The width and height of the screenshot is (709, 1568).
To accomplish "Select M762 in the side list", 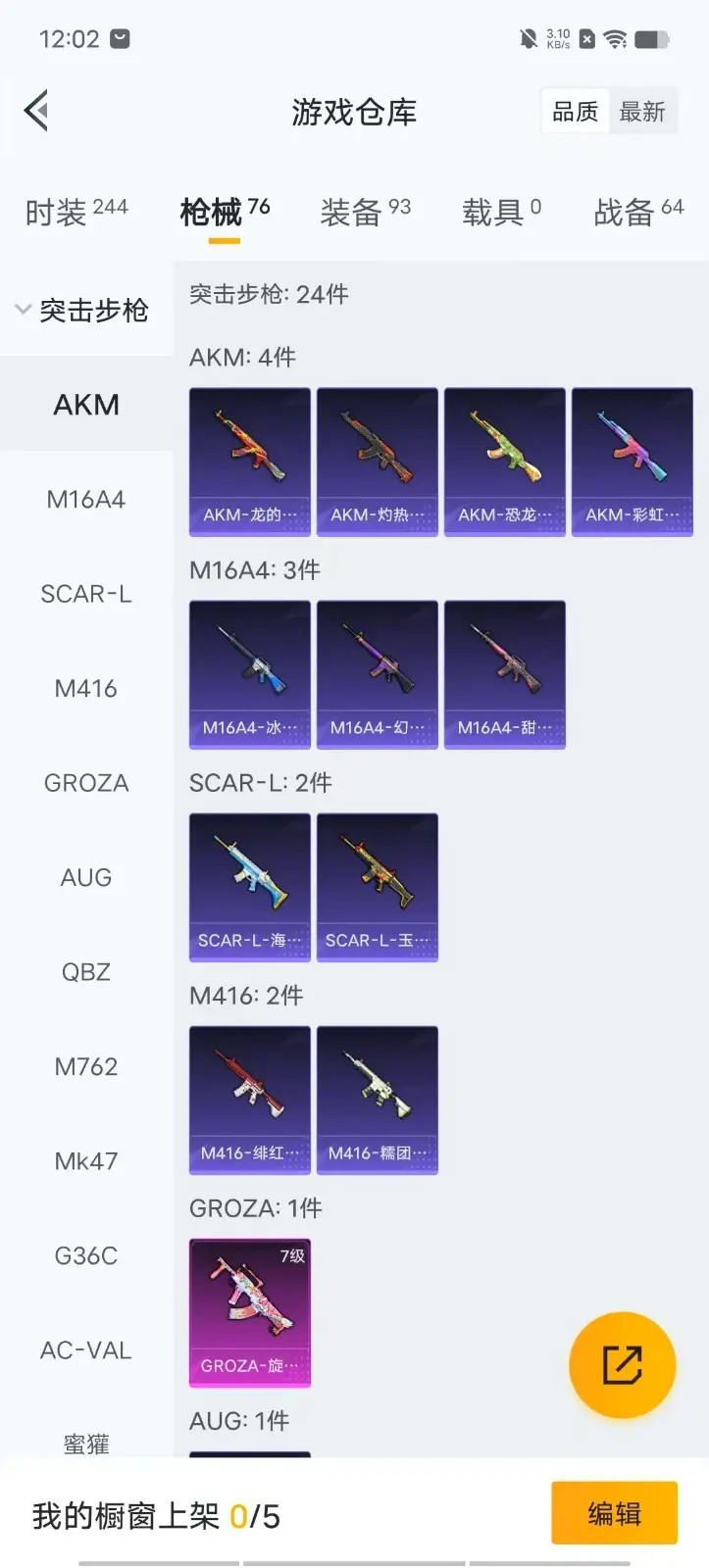I will tap(86, 1066).
